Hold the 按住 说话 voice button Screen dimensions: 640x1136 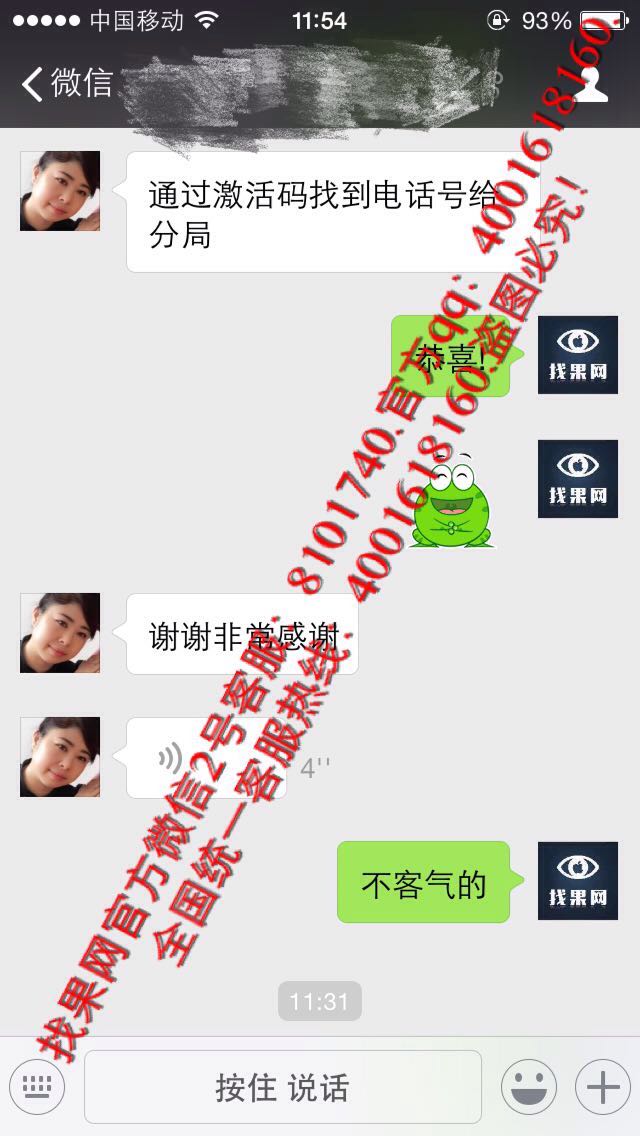(x=283, y=1087)
